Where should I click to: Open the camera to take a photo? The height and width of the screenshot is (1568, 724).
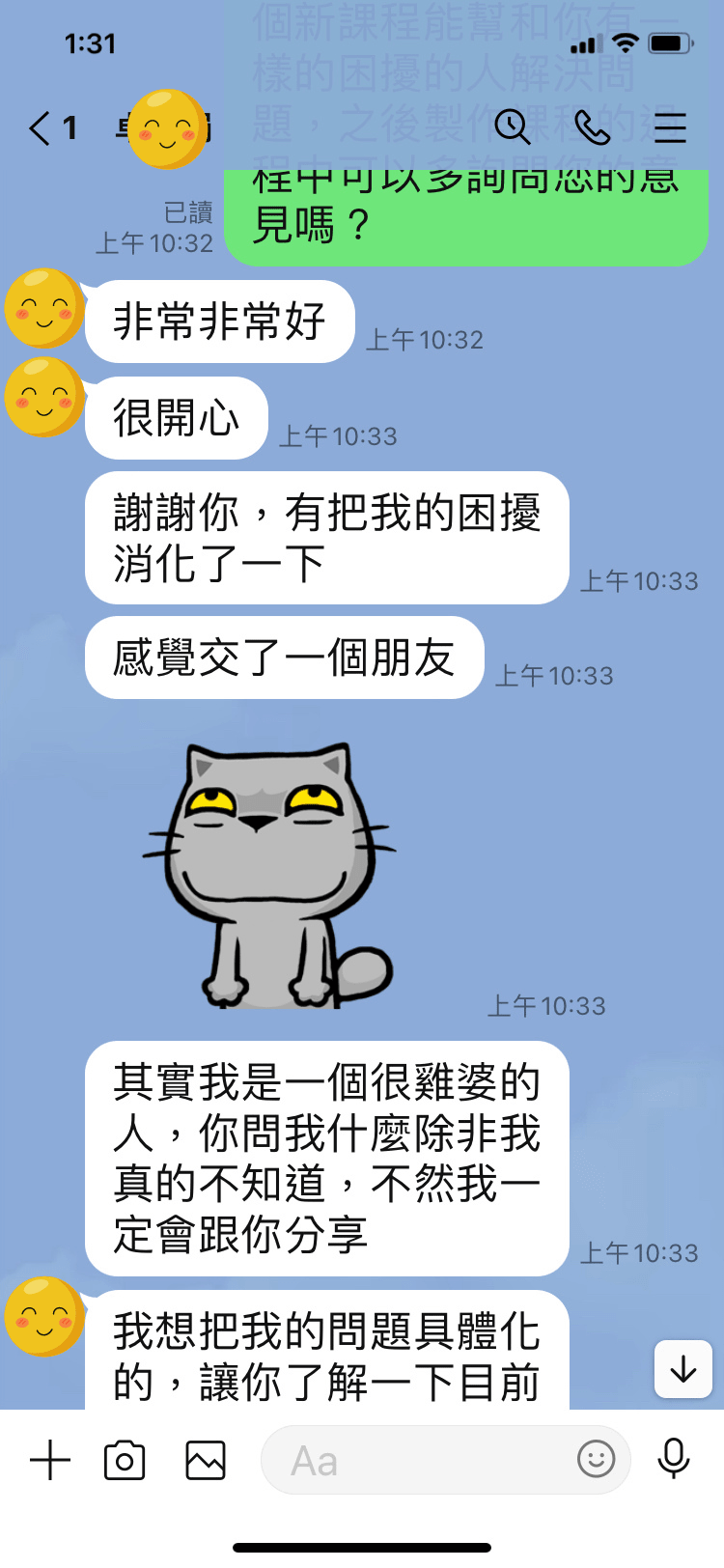click(125, 1460)
